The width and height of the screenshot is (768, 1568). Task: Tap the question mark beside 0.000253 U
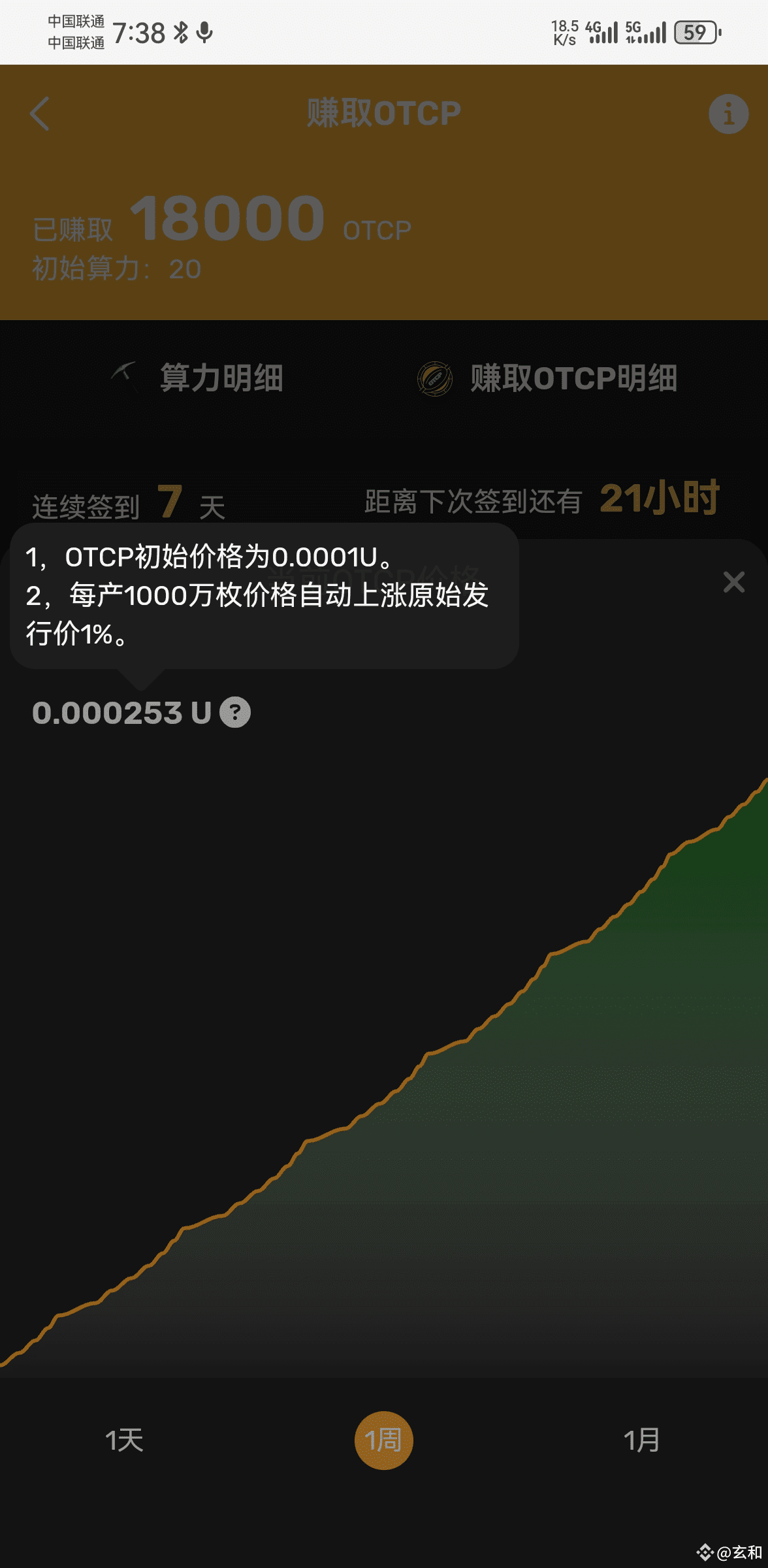pyautogui.click(x=235, y=712)
